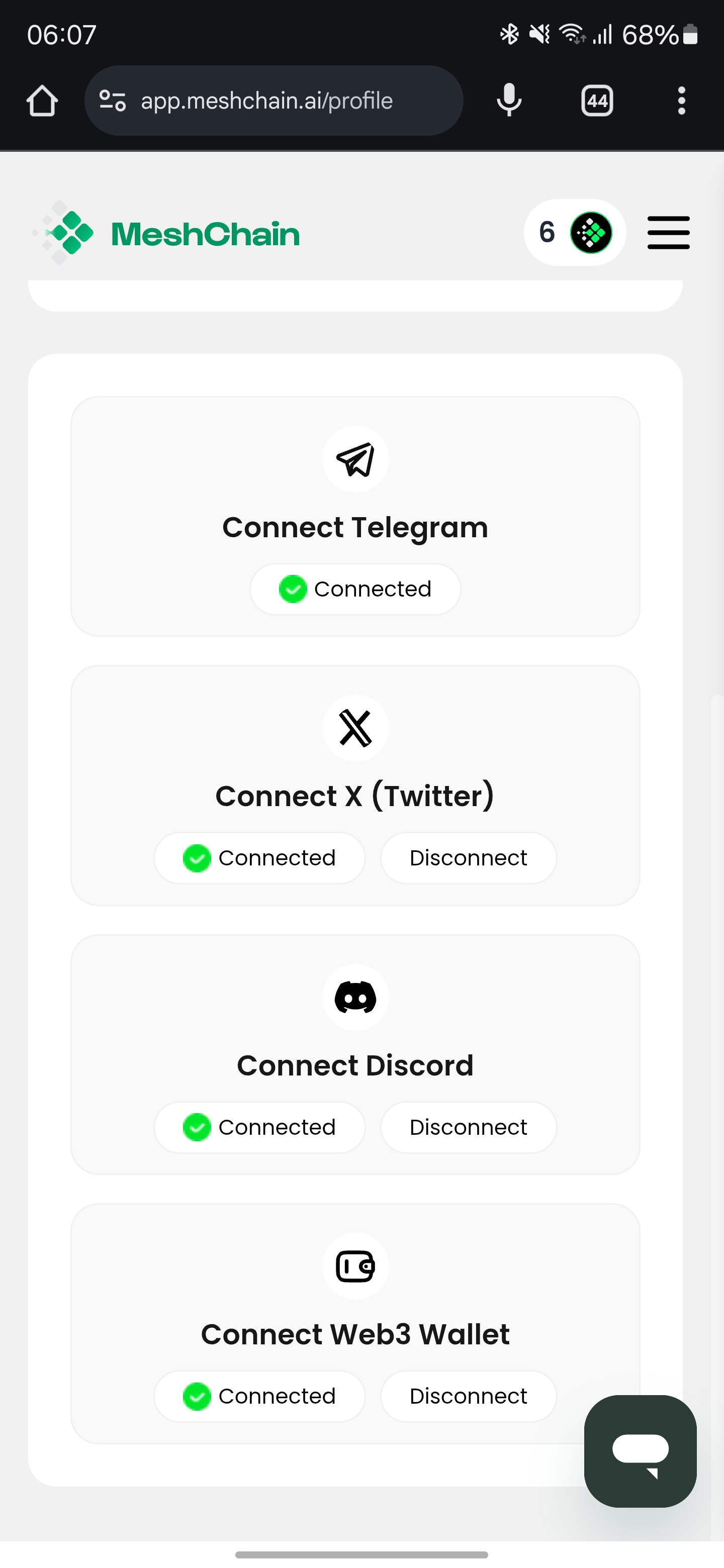This screenshot has height=1568, width=724.
Task: Tap the browser home button
Action: 42,101
